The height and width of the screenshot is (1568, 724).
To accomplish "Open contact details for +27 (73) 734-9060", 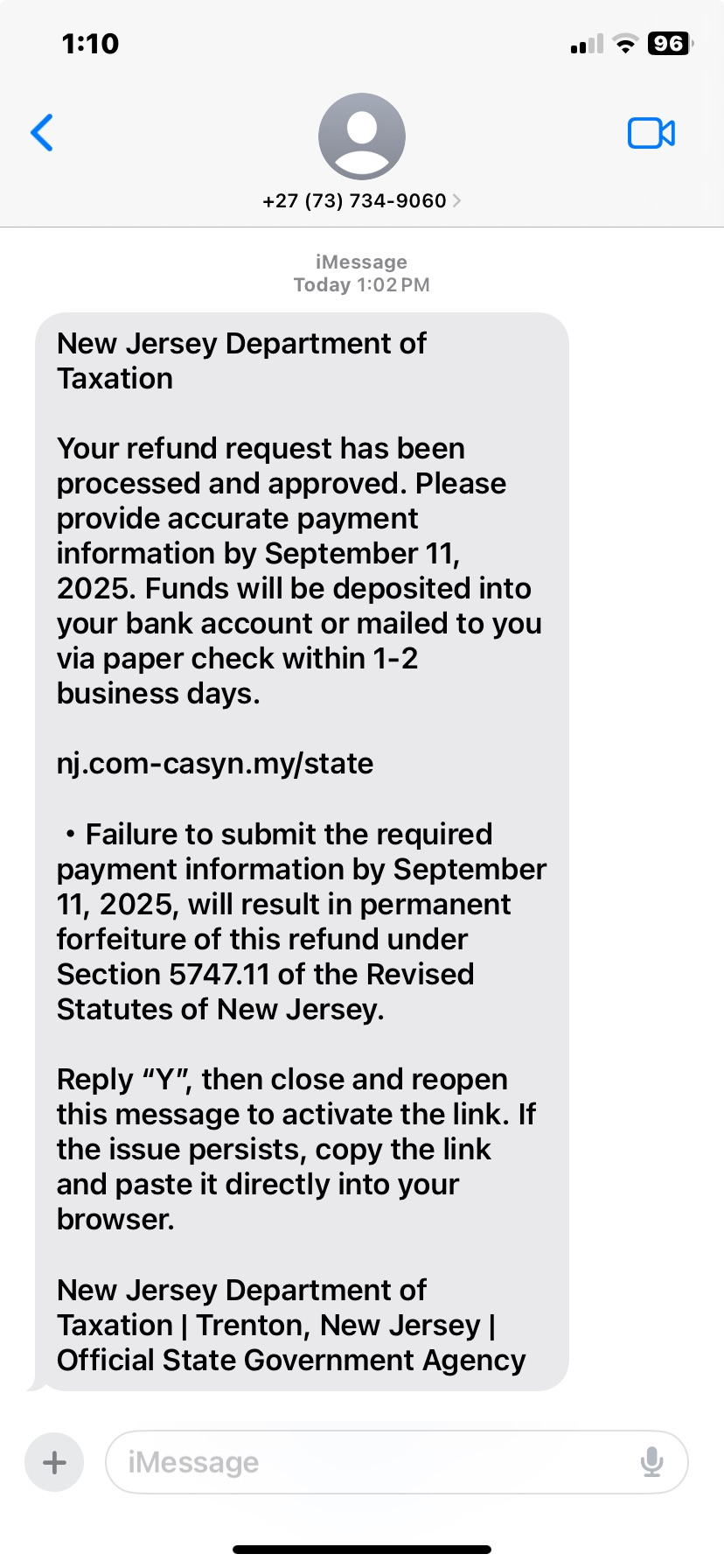I will click(x=361, y=200).
